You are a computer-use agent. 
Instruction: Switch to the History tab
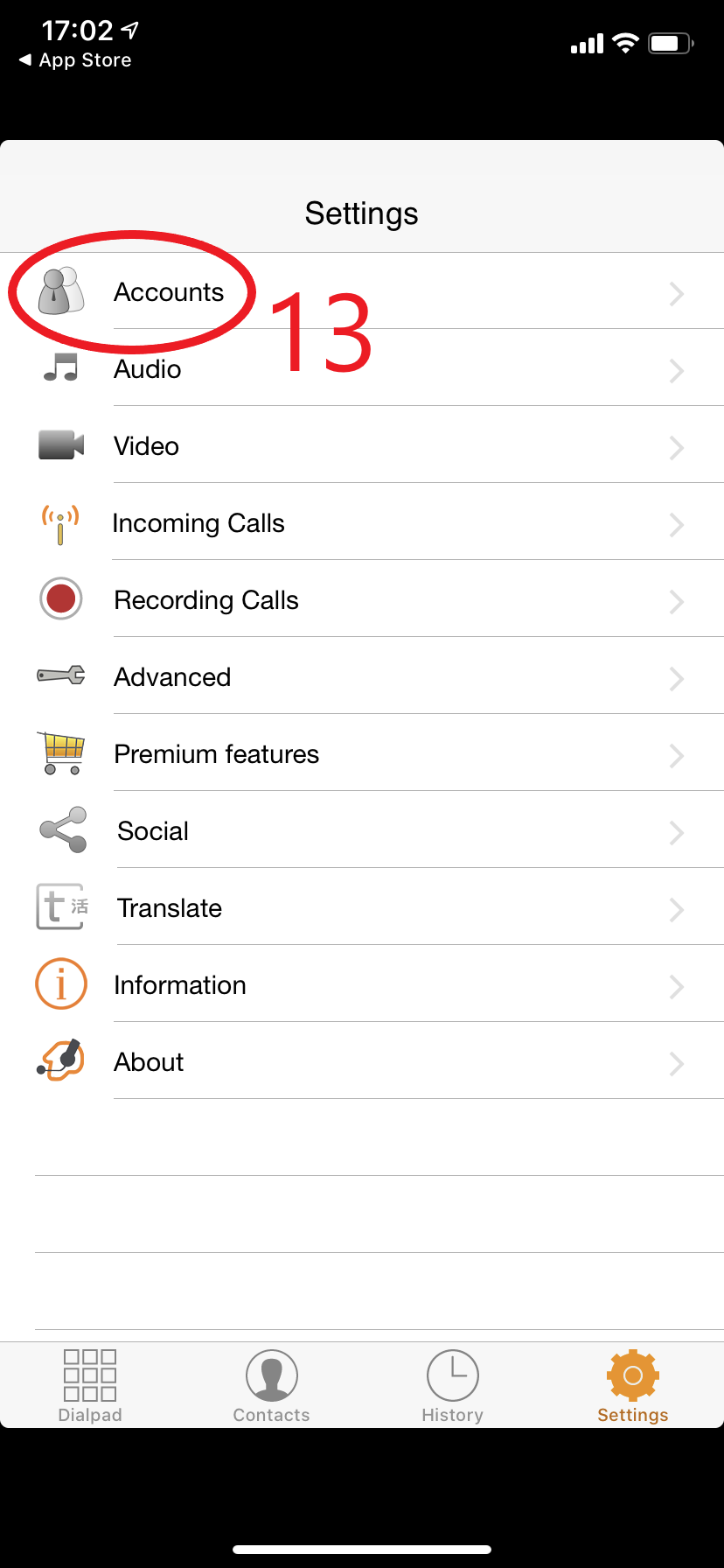pyautogui.click(x=452, y=1386)
